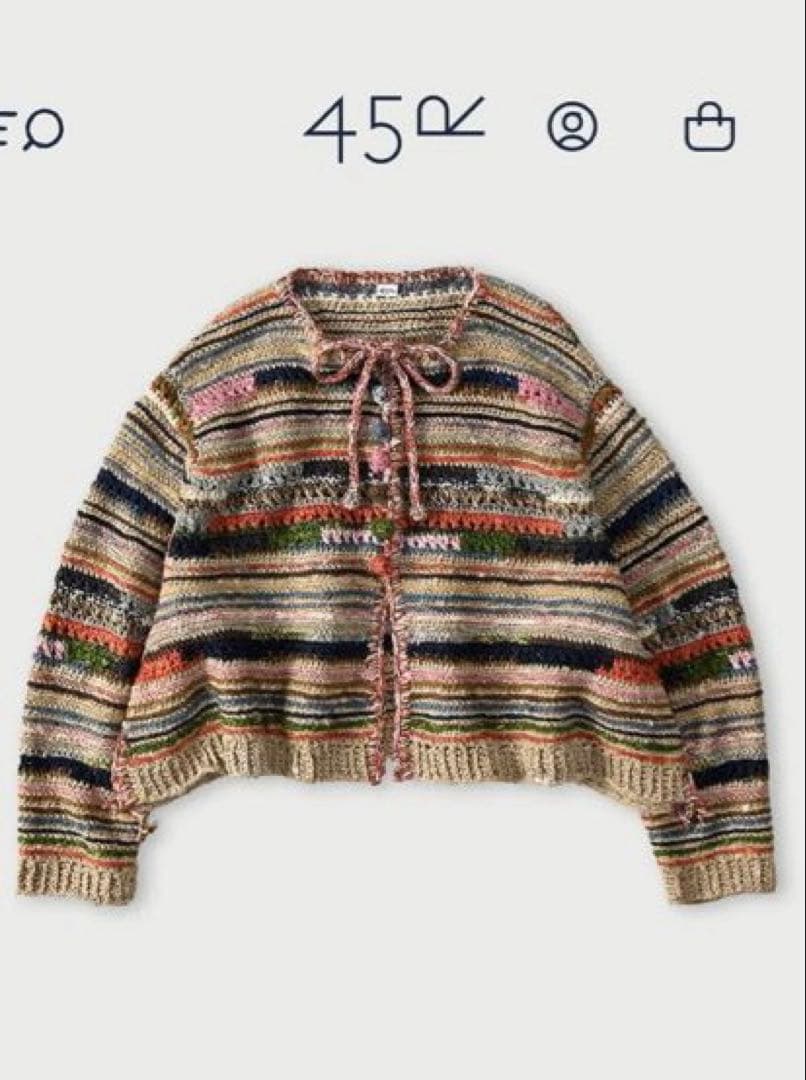View the shopping bag
Image resolution: width=806 pixels, height=1080 pixels.
pyautogui.click(x=709, y=129)
